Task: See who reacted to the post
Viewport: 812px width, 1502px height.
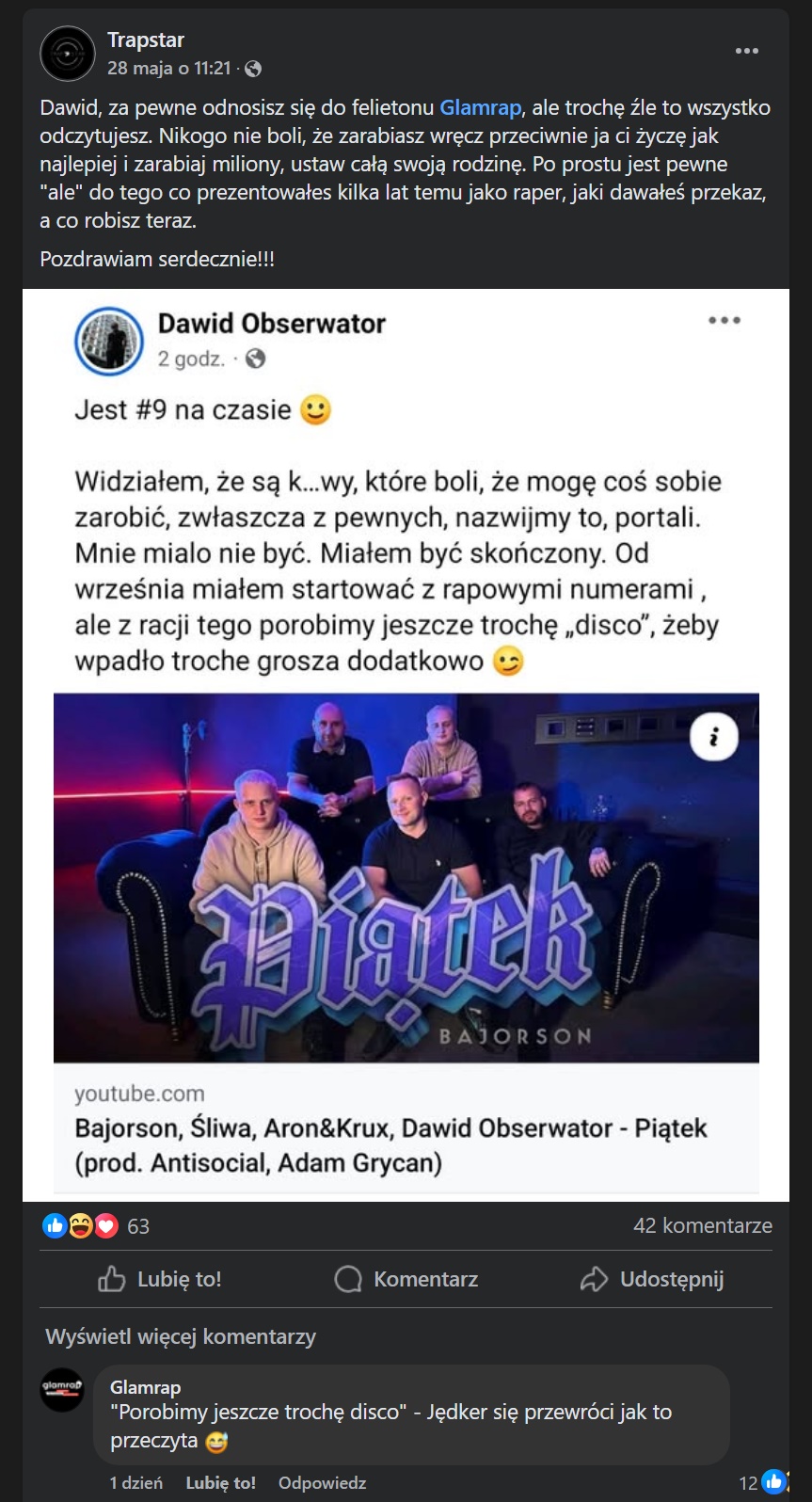Action: coord(94,1226)
